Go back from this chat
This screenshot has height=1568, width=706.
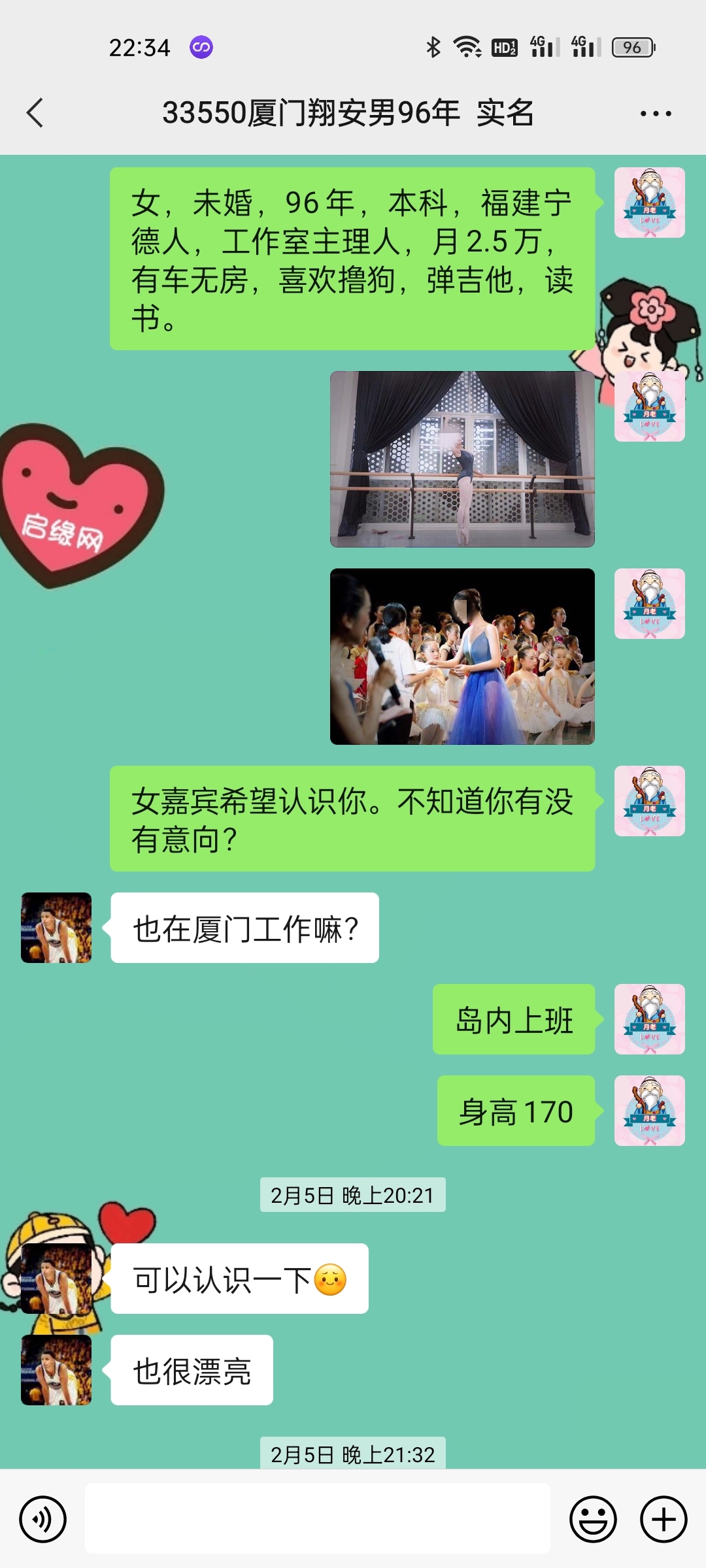click(x=35, y=113)
